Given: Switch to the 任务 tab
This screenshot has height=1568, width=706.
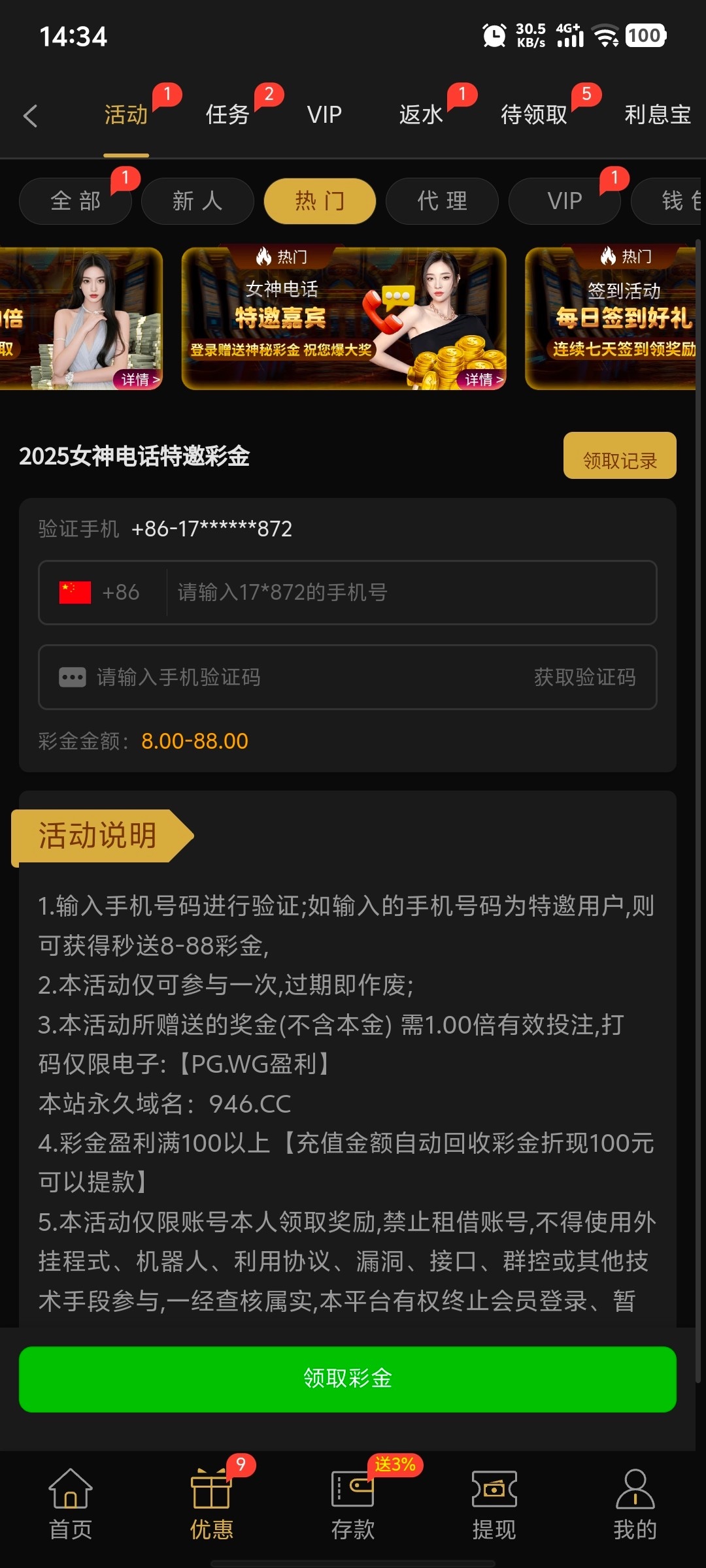Looking at the screenshot, I should click(227, 115).
